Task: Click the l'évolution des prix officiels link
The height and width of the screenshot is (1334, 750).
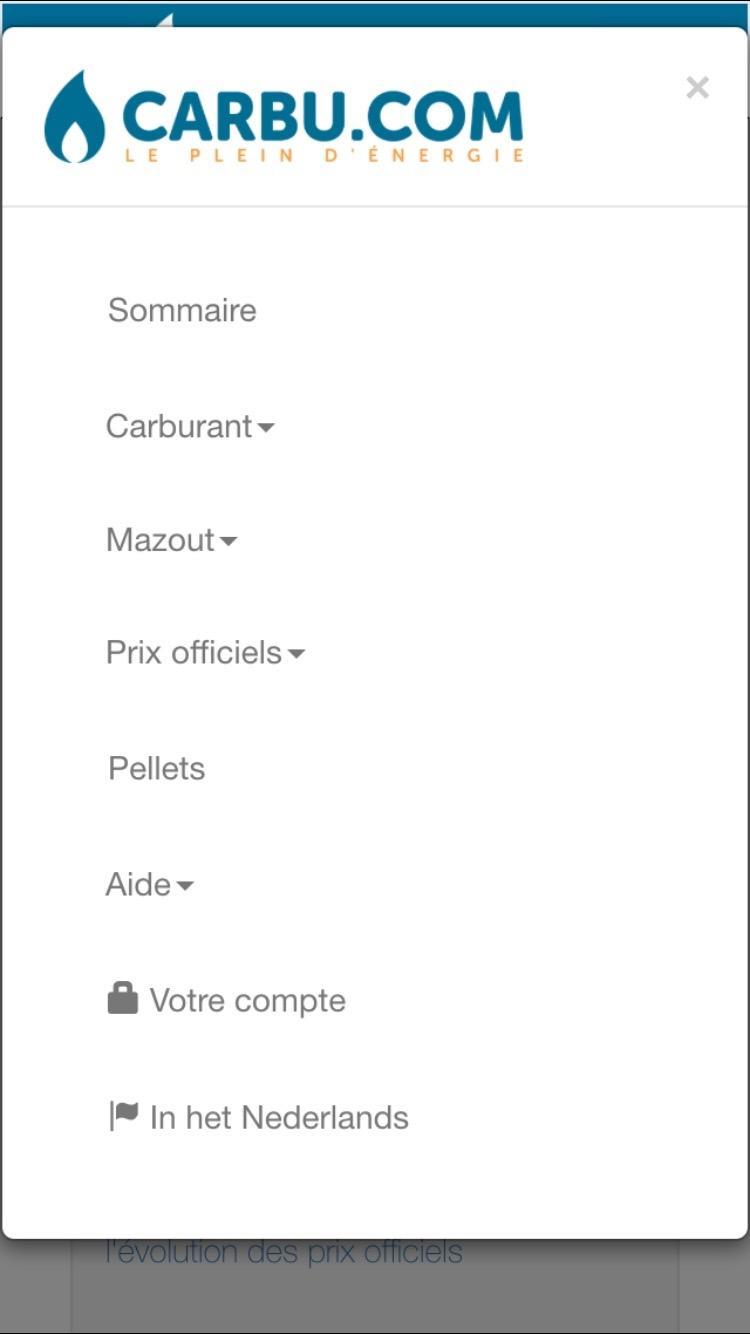Action: point(285,1249)
